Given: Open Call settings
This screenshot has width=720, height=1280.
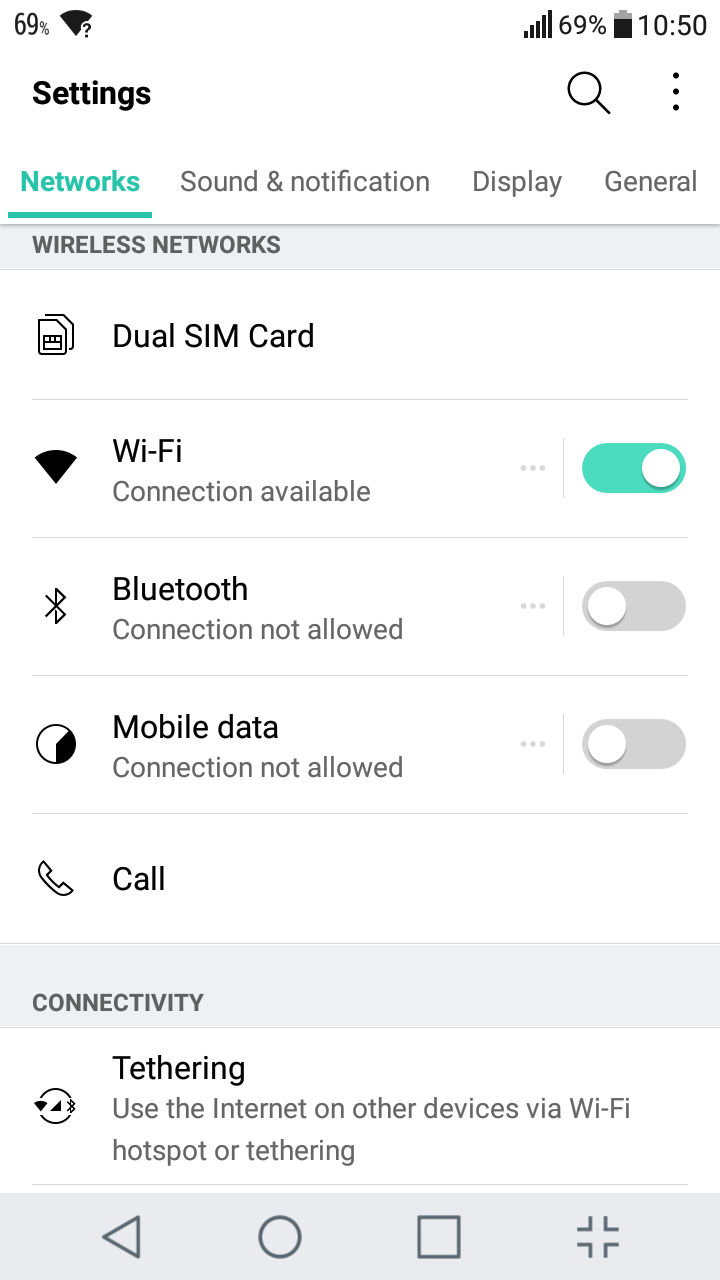Looking at the screenshot, I should coord(360,879).
